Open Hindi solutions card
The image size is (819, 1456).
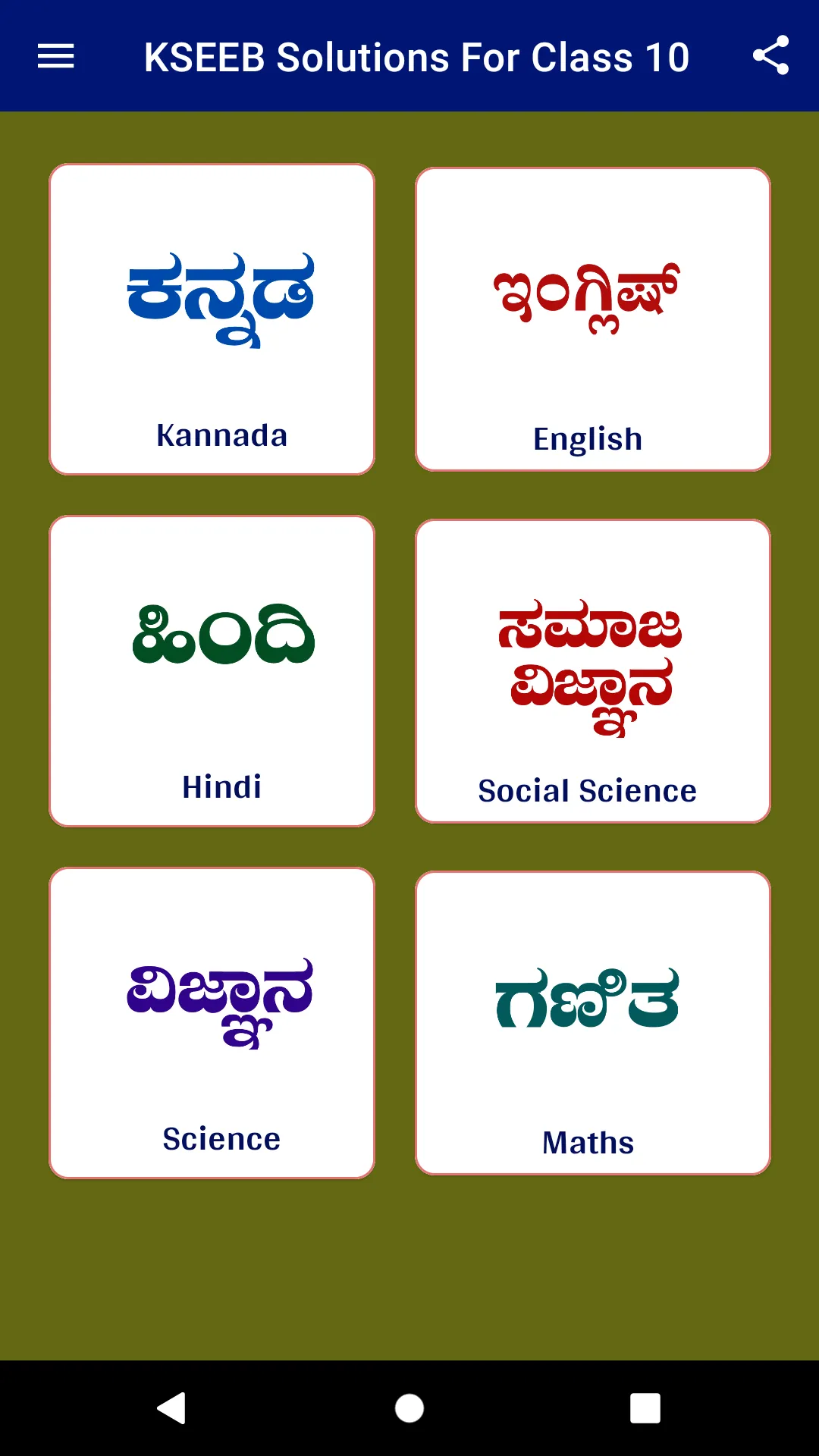212,671
